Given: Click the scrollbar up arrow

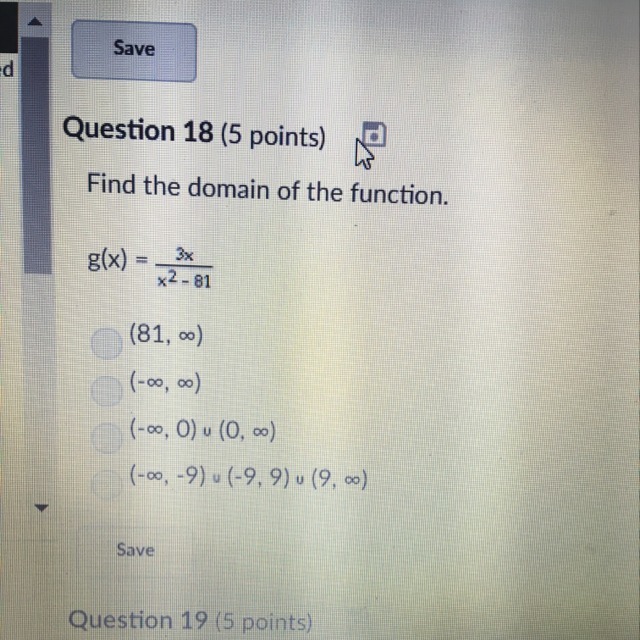Looking at the screenshot, I should click(35, 21).
